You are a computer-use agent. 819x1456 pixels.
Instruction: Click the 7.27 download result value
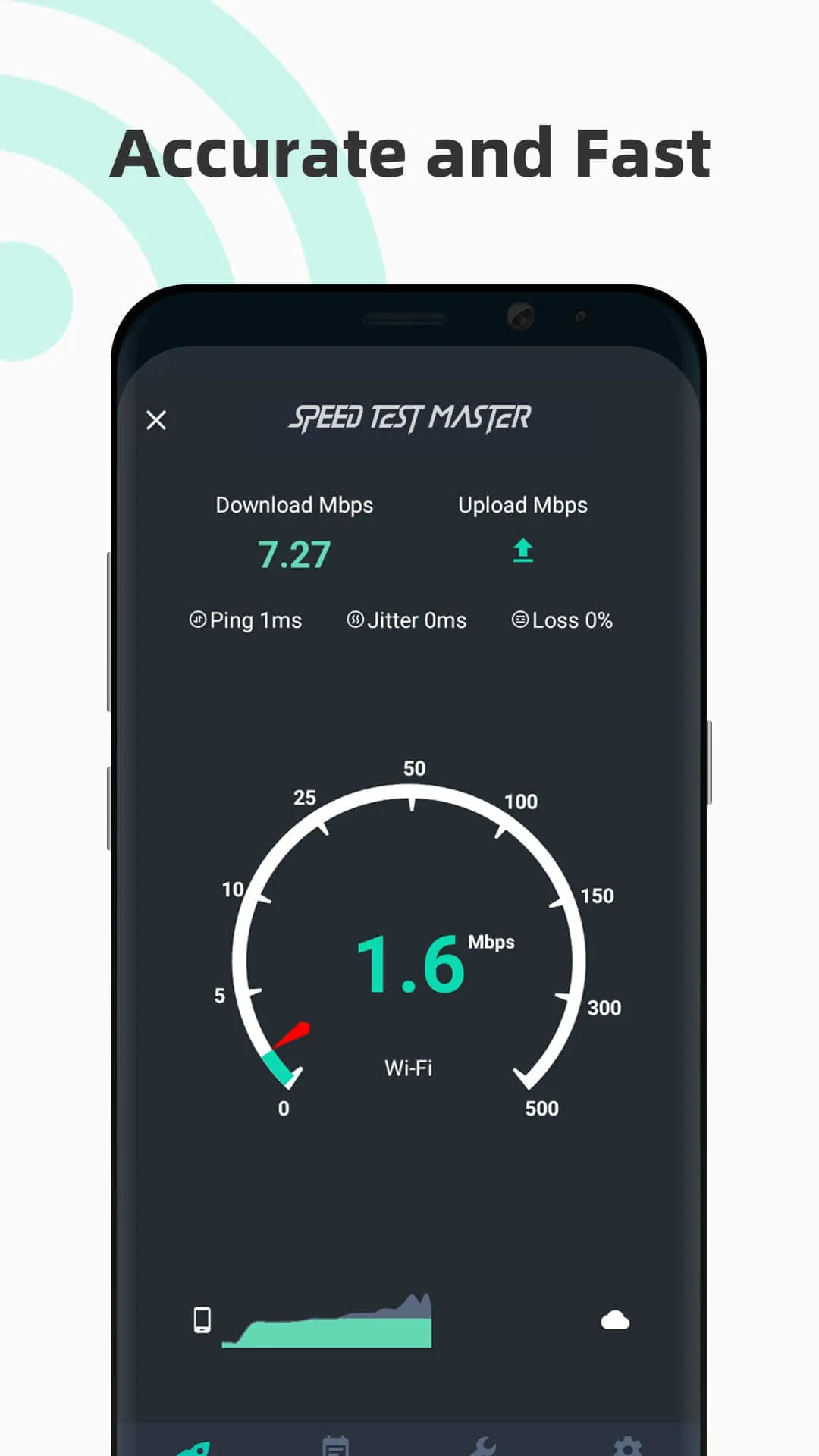pos(294,555)
